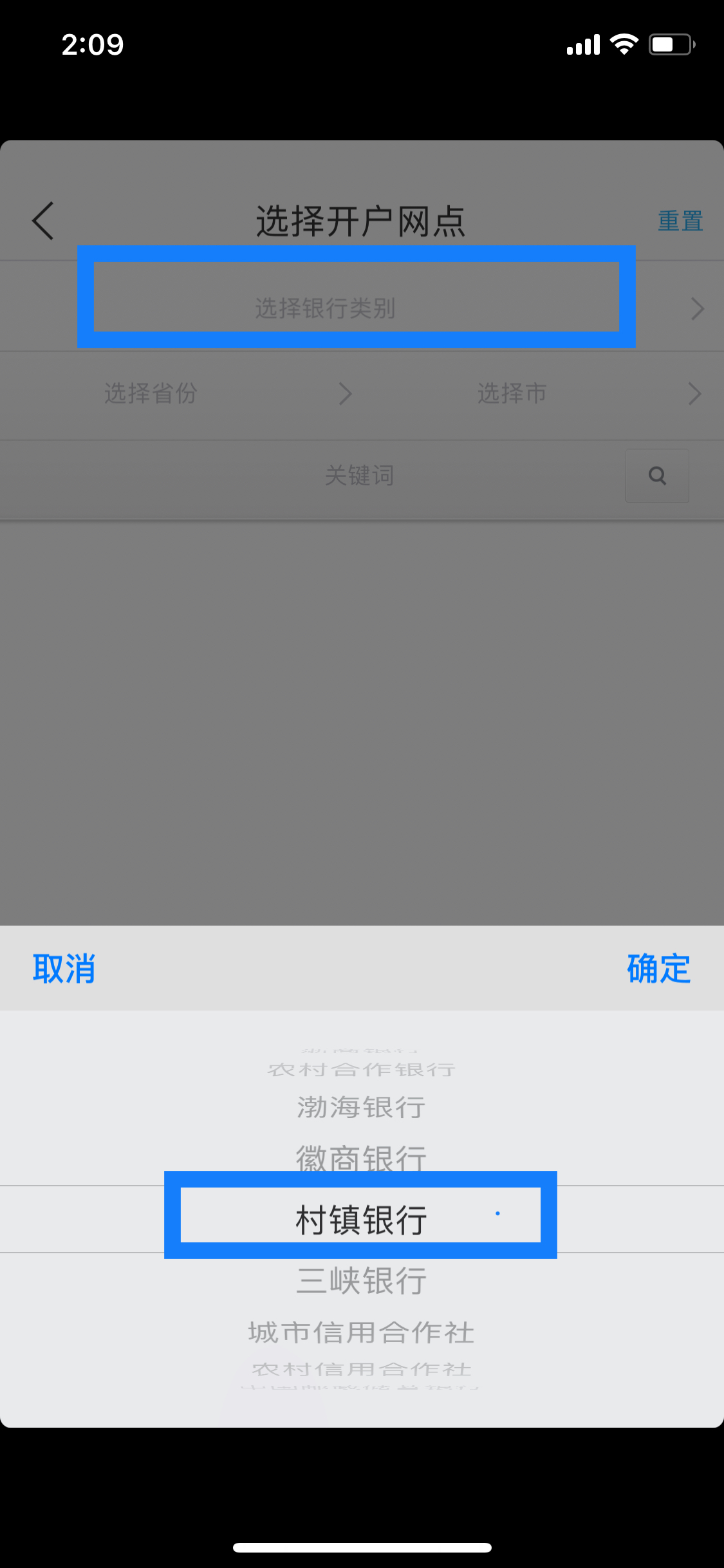Tap 重置 to reset the filters

680,221
